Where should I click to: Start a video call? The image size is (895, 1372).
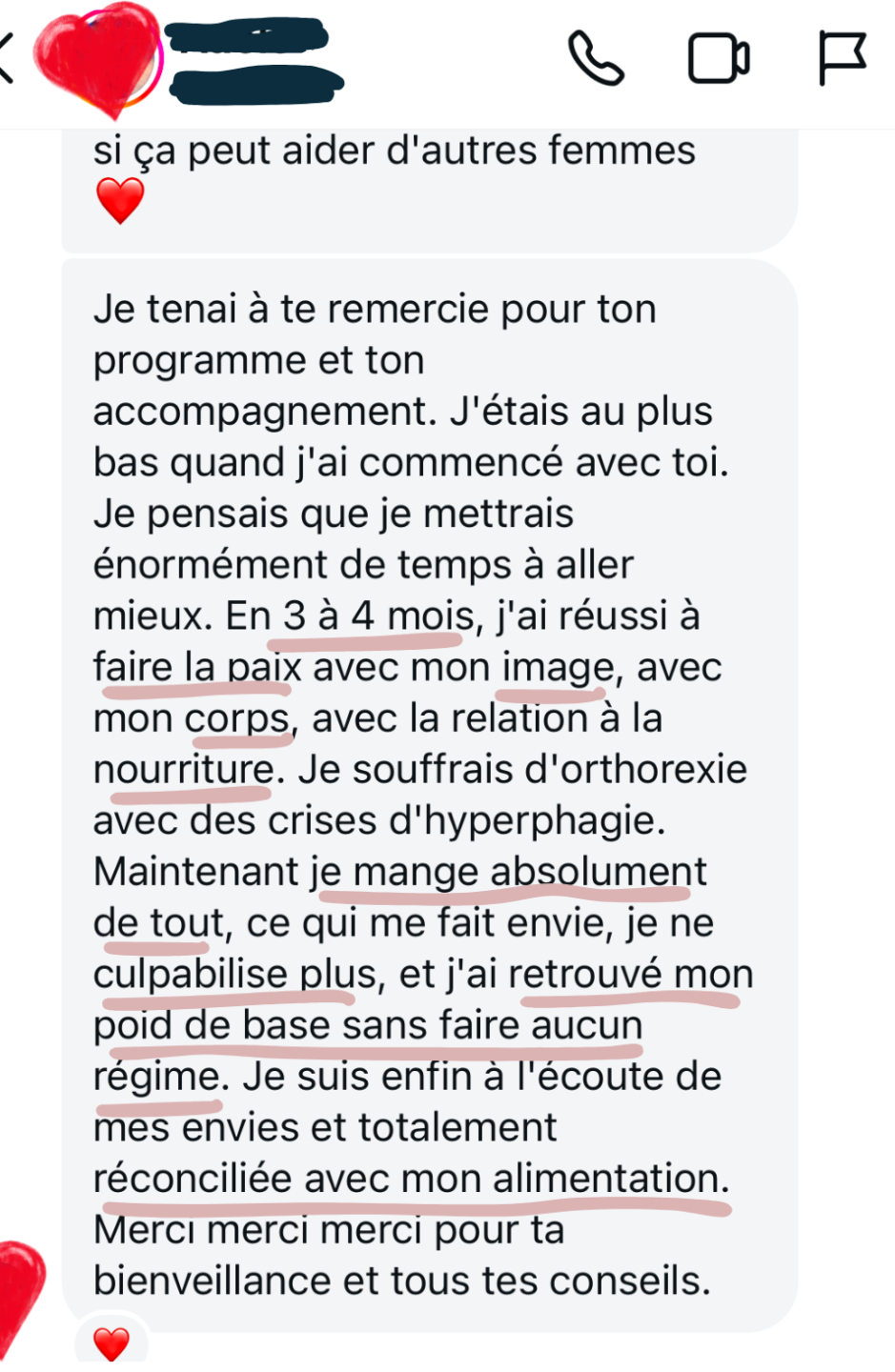(719, 59)
